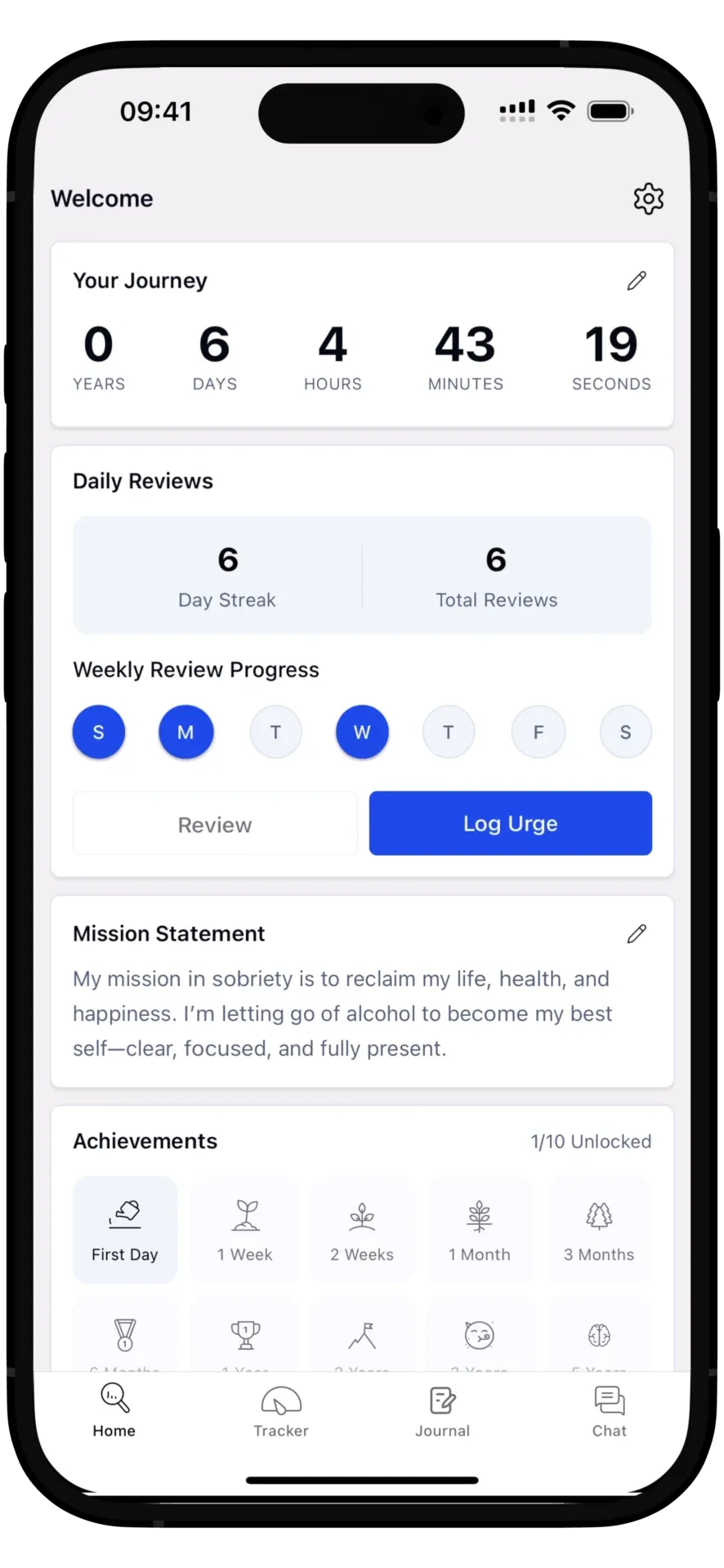Viewport: 724px width, 1568px height.
Task: Open the 1 Month achievement
Action: point(479,1230)
